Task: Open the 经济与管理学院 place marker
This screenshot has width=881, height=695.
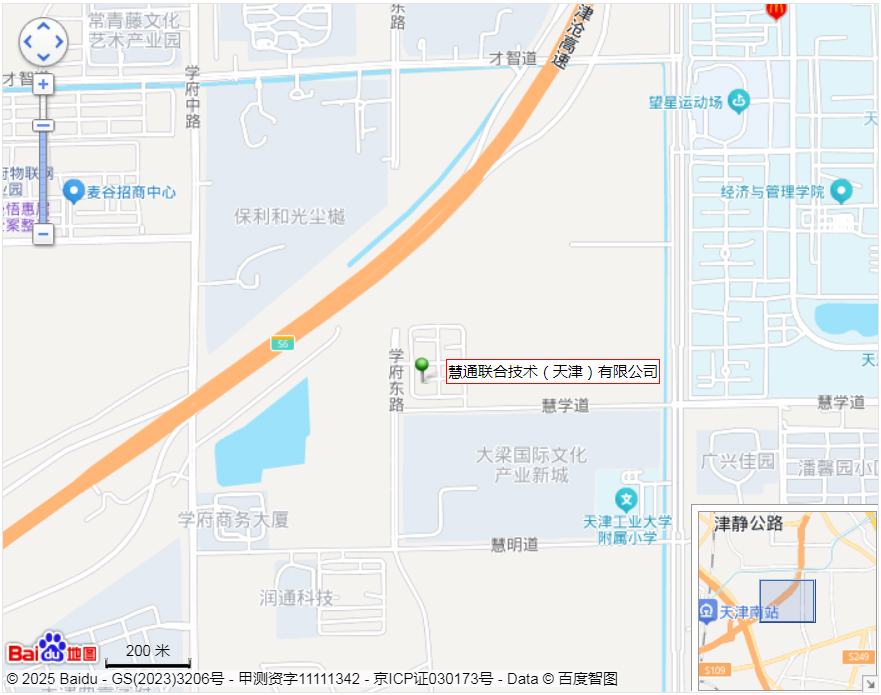Action: point(841,190)
